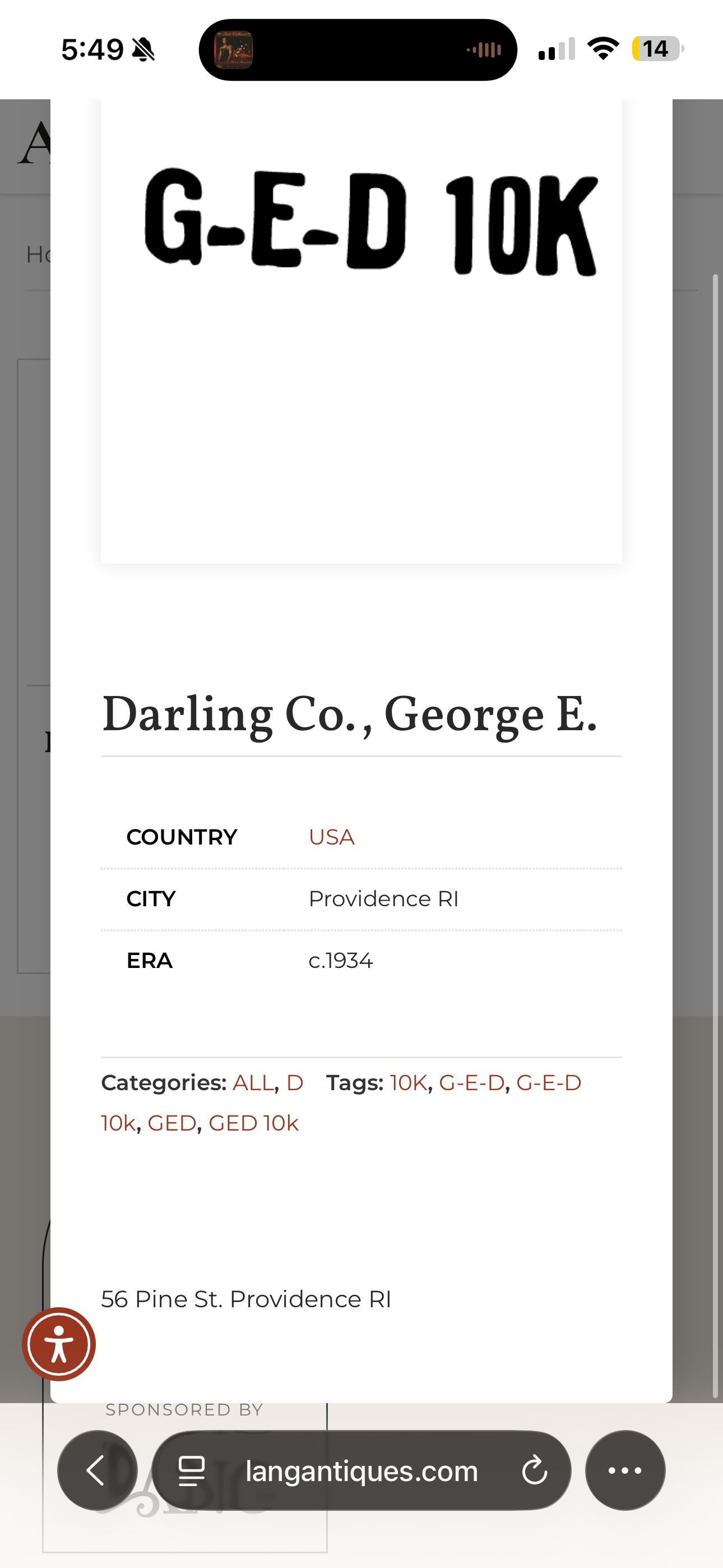
Task: Open the accessibility options button
Action: (59, 1344)
